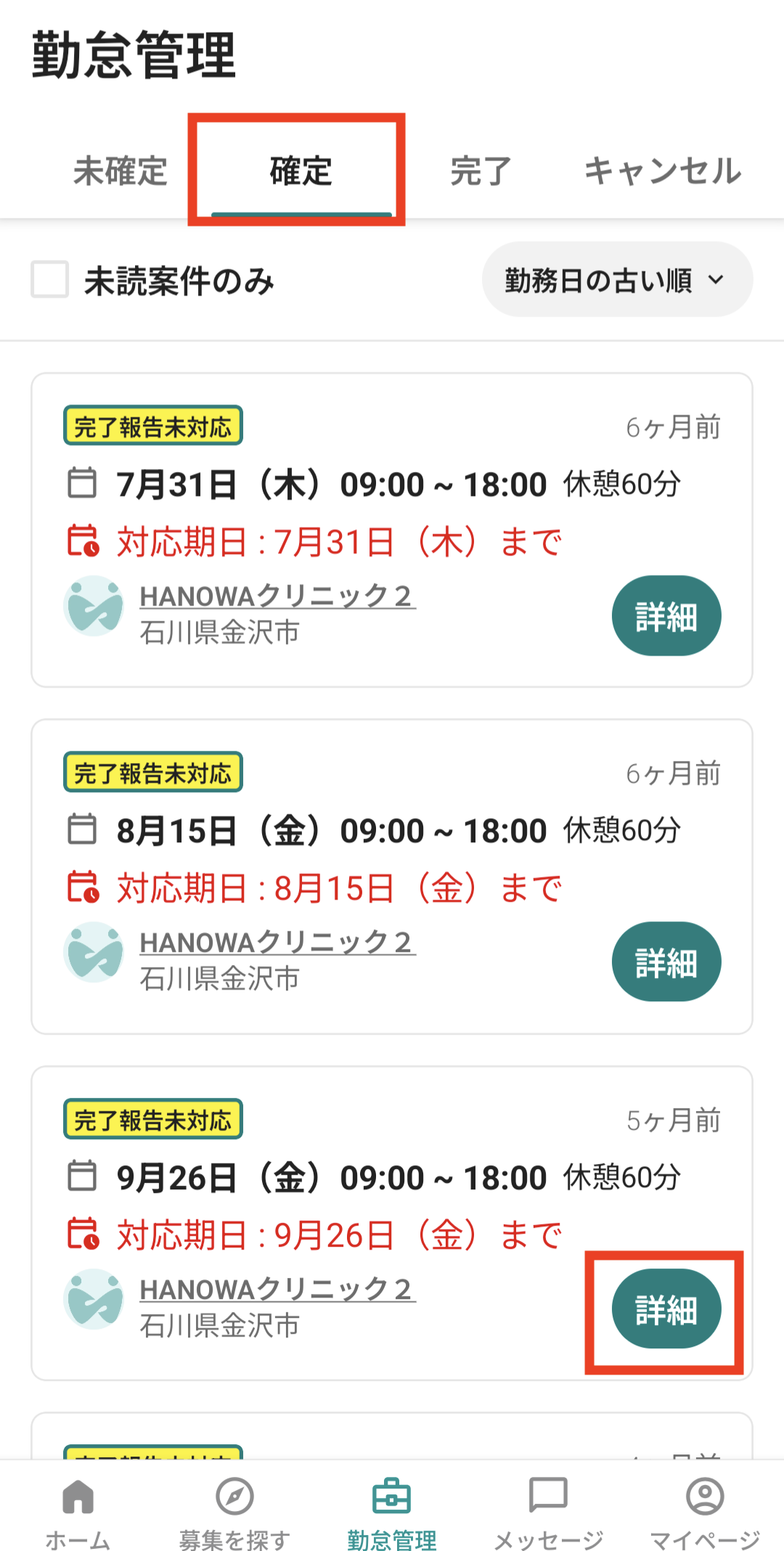Open HANOWAクリニック2 link in 7月31日 card
784x1551 pixels.
[x=277, y=596]
